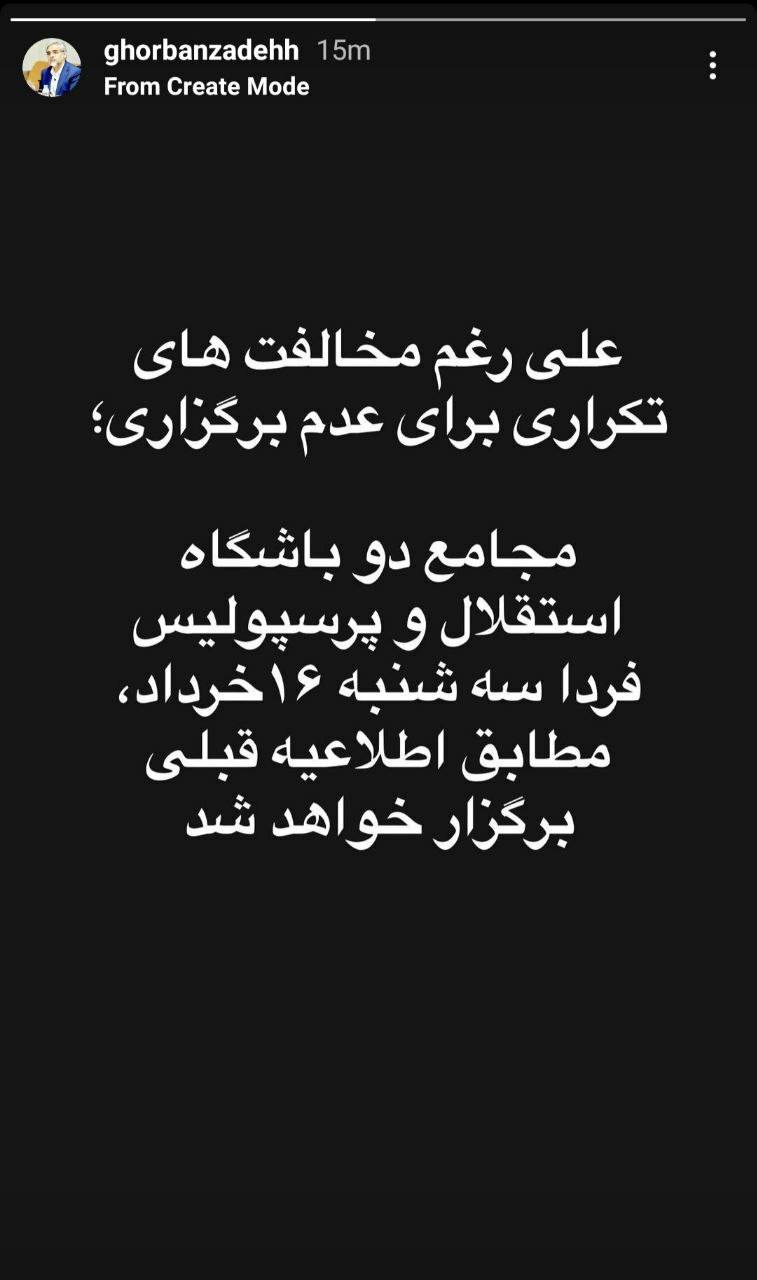This screenshot has width=757, height=1280.
Task: Tap the ghorbanzadehh username
Action: point(201,50)
